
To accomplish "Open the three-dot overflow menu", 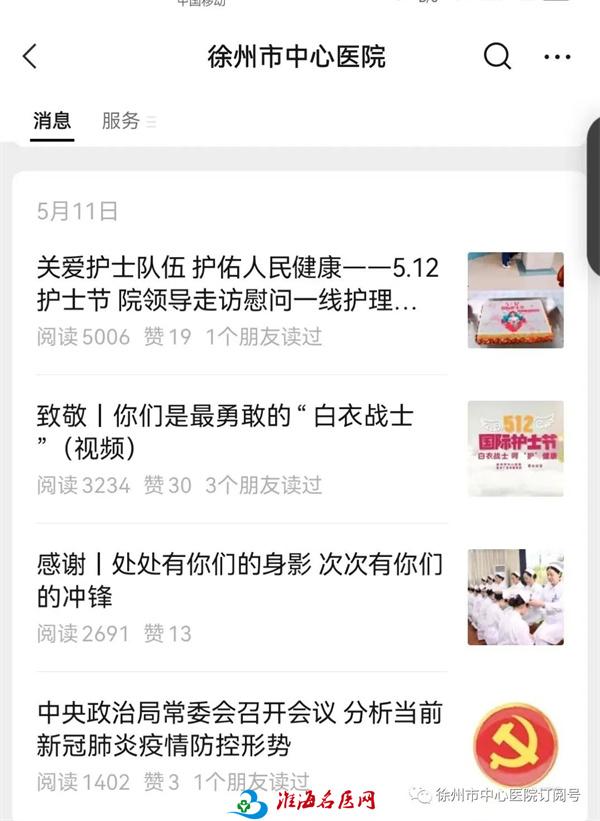I will [557, 57].
